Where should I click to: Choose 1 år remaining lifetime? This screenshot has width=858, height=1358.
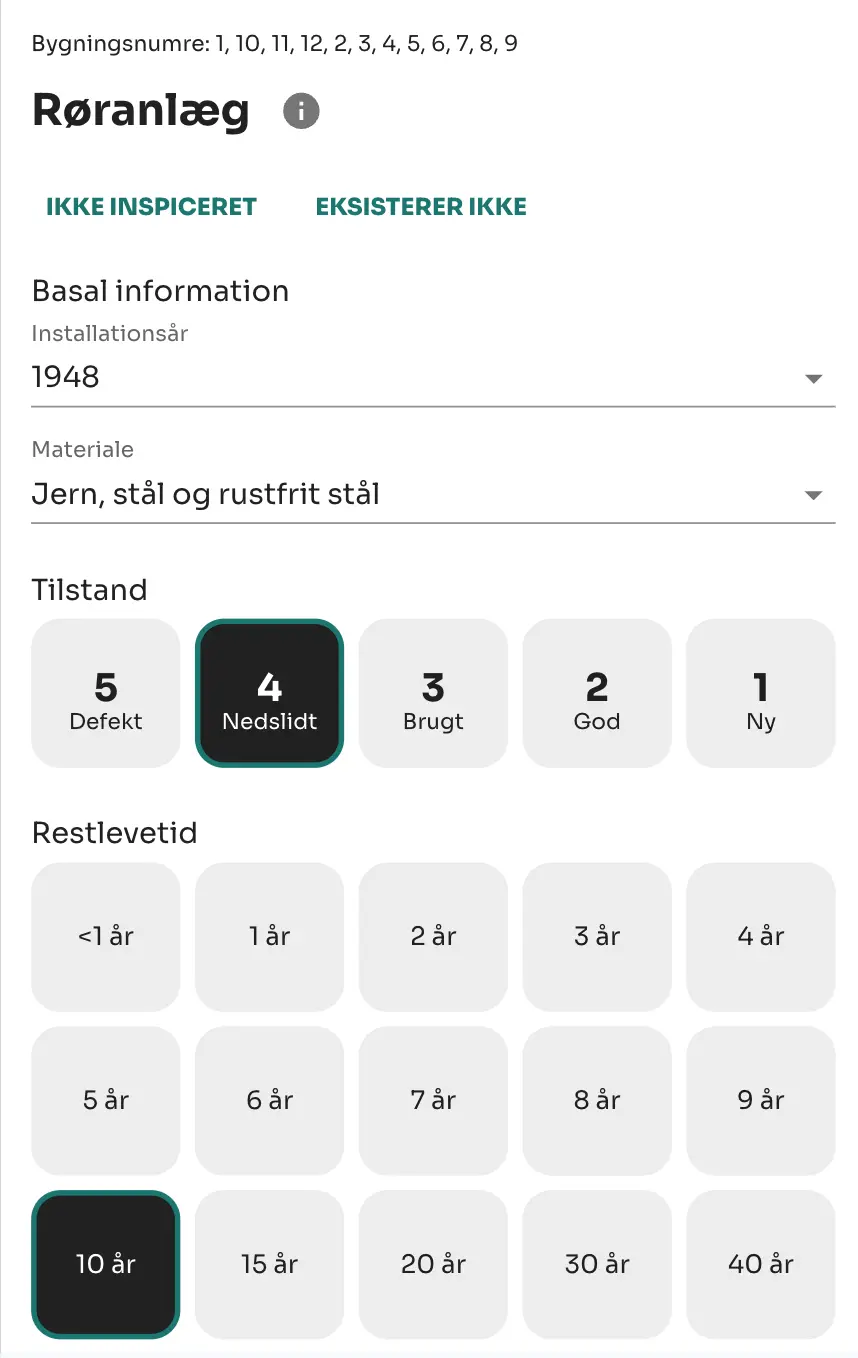coord(270,937)
